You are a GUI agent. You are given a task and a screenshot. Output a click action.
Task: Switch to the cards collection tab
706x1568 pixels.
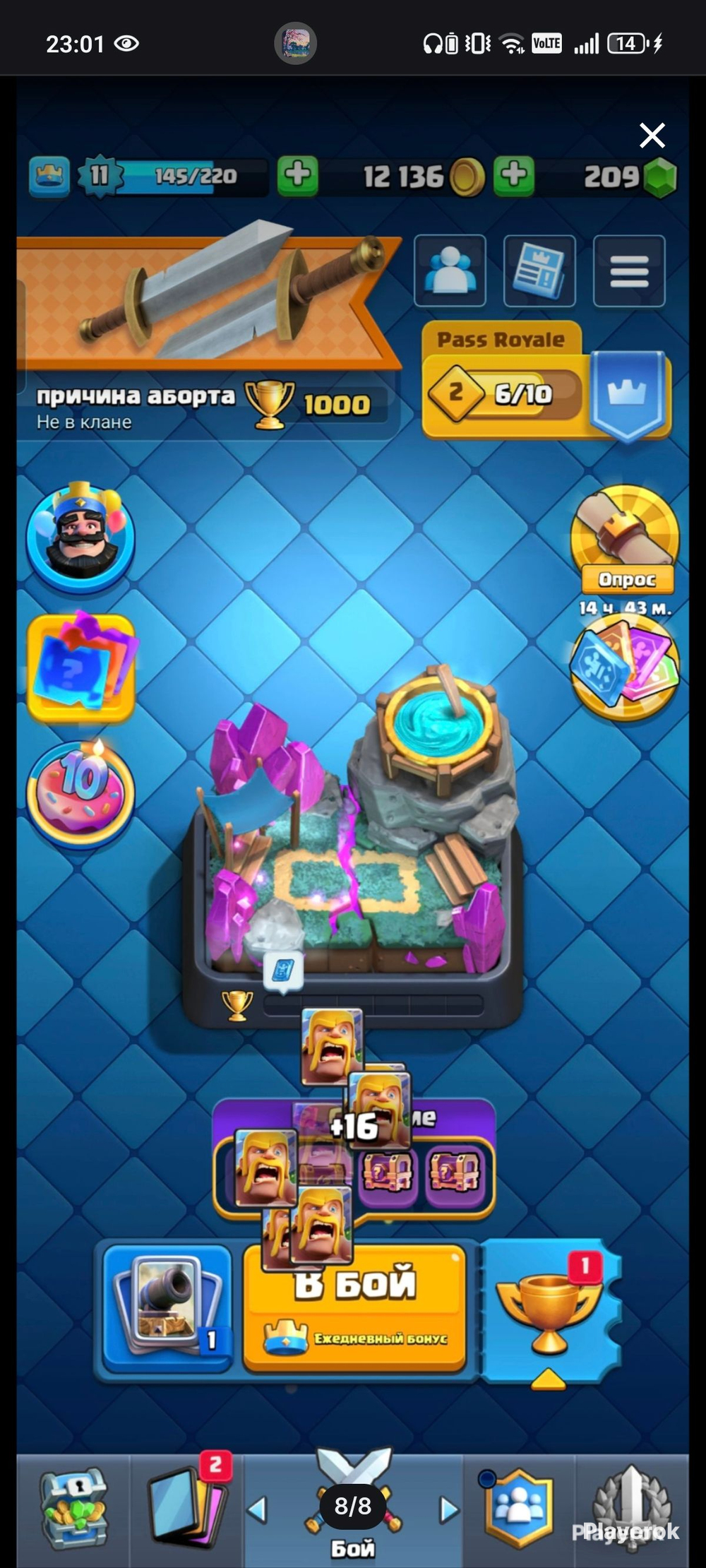(187, 1508)
